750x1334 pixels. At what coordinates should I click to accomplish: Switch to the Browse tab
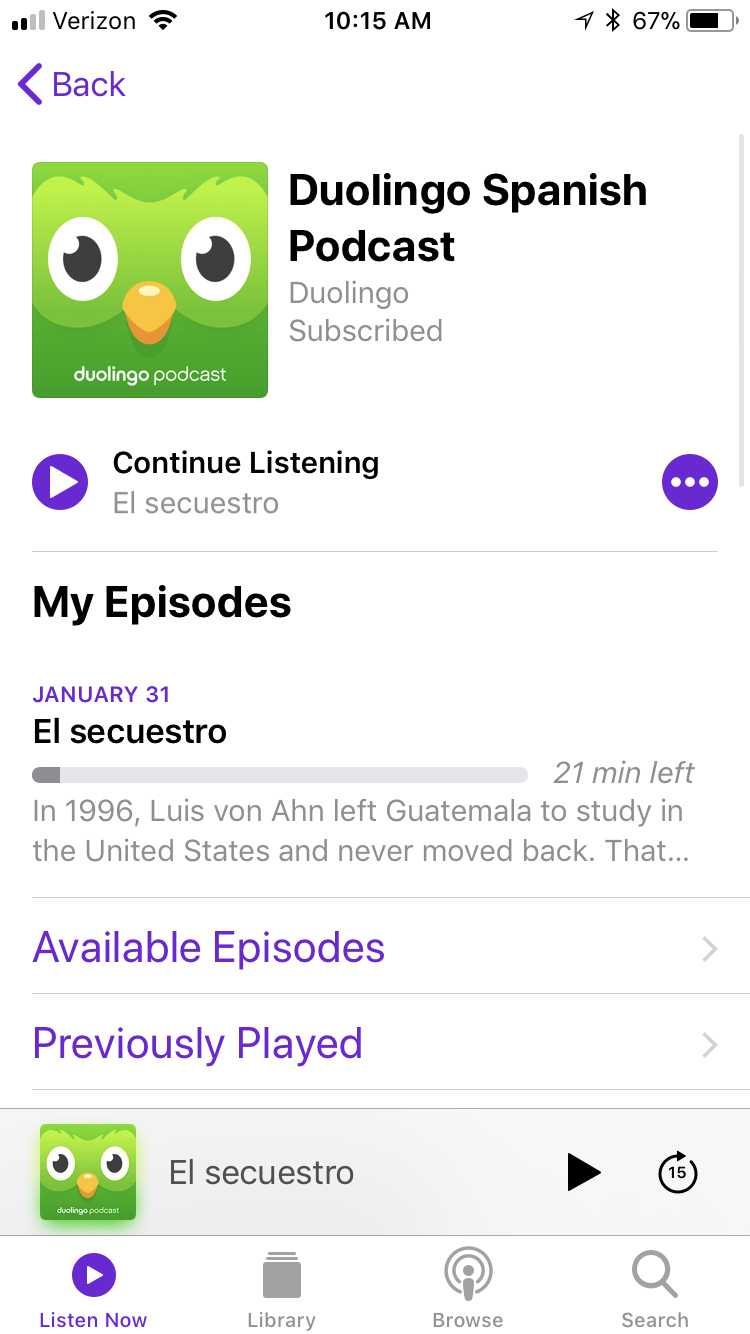point(468,1289)
